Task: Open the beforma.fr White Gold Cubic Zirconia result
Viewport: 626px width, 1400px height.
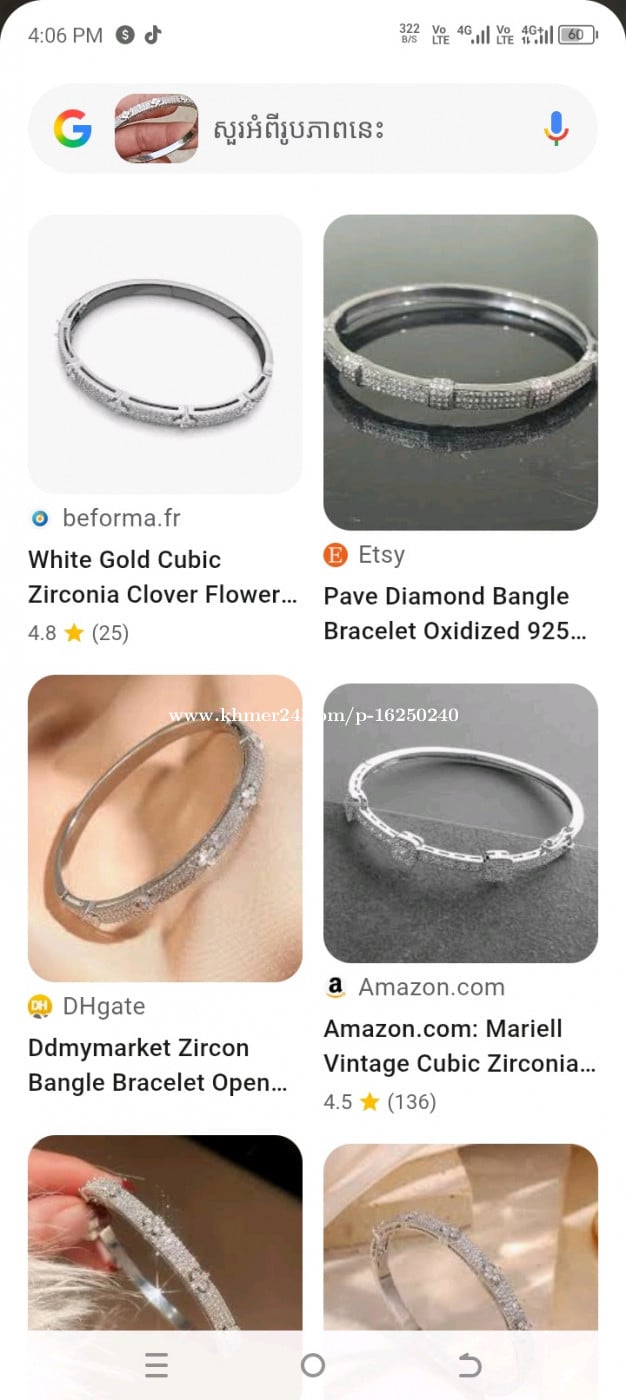Action: (165, 576)
